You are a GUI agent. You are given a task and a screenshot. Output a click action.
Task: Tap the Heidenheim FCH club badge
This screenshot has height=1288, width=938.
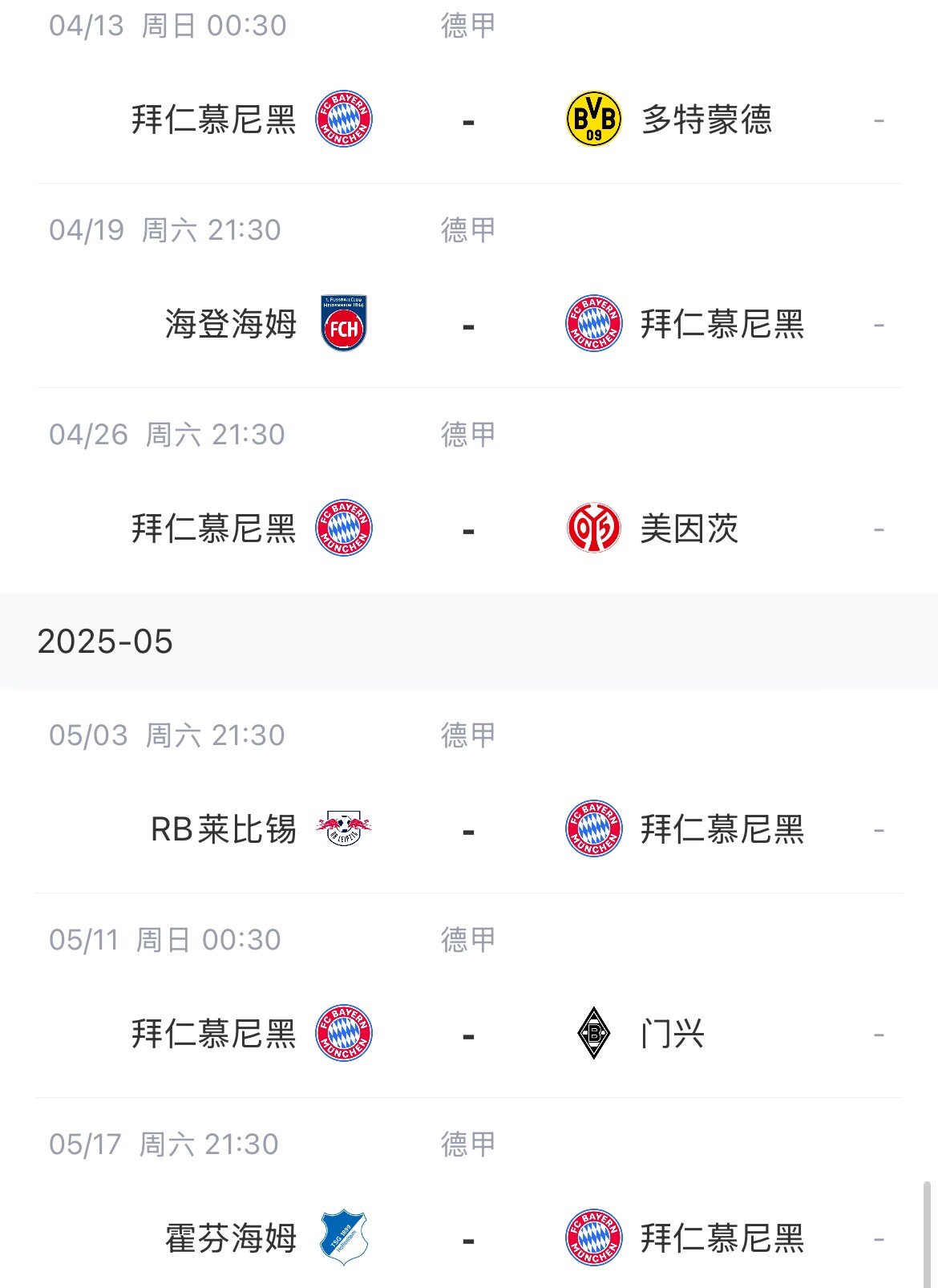click(x=345, y=324)
